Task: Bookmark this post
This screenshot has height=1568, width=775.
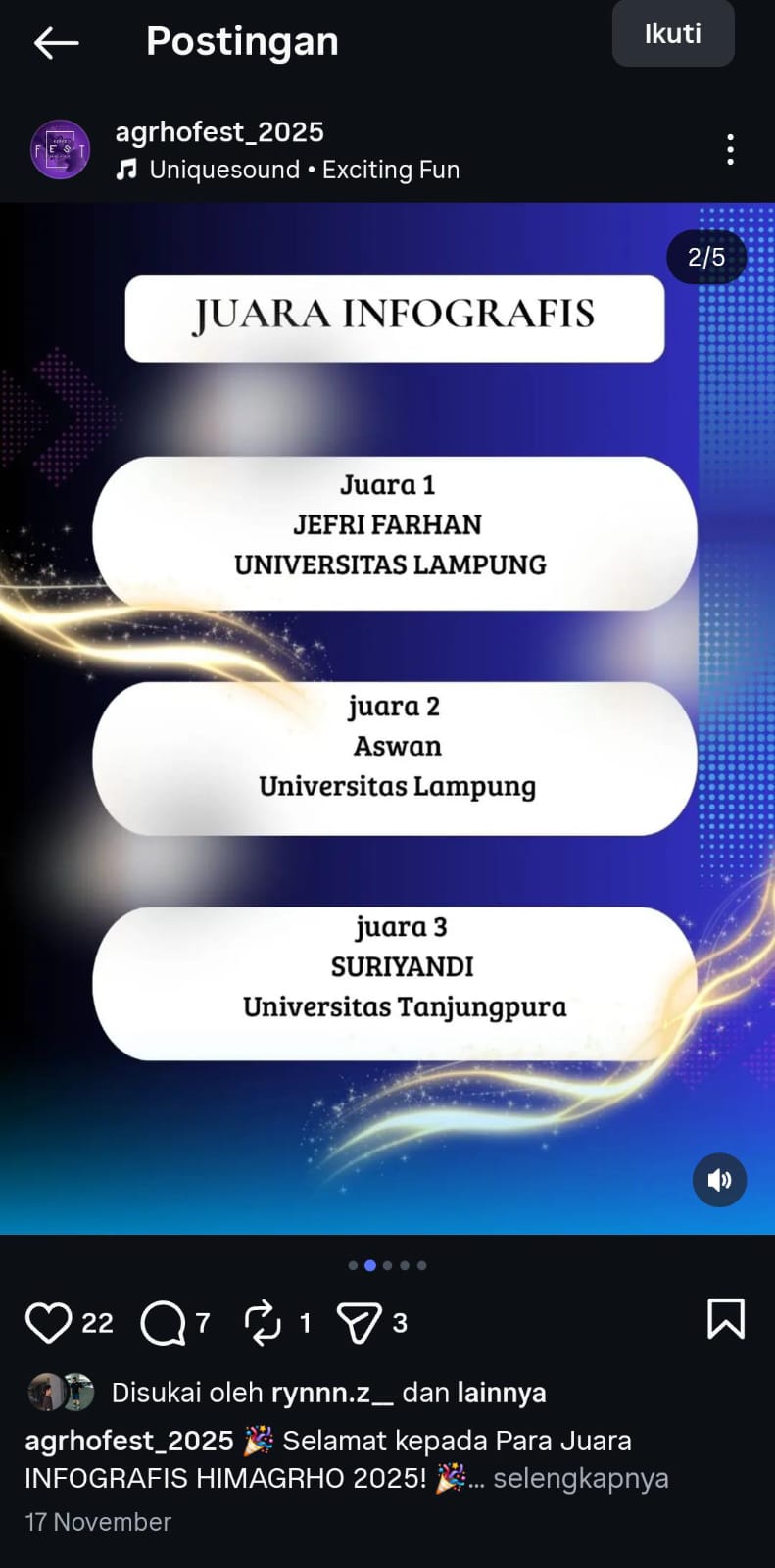Action: click(725, 1319)
